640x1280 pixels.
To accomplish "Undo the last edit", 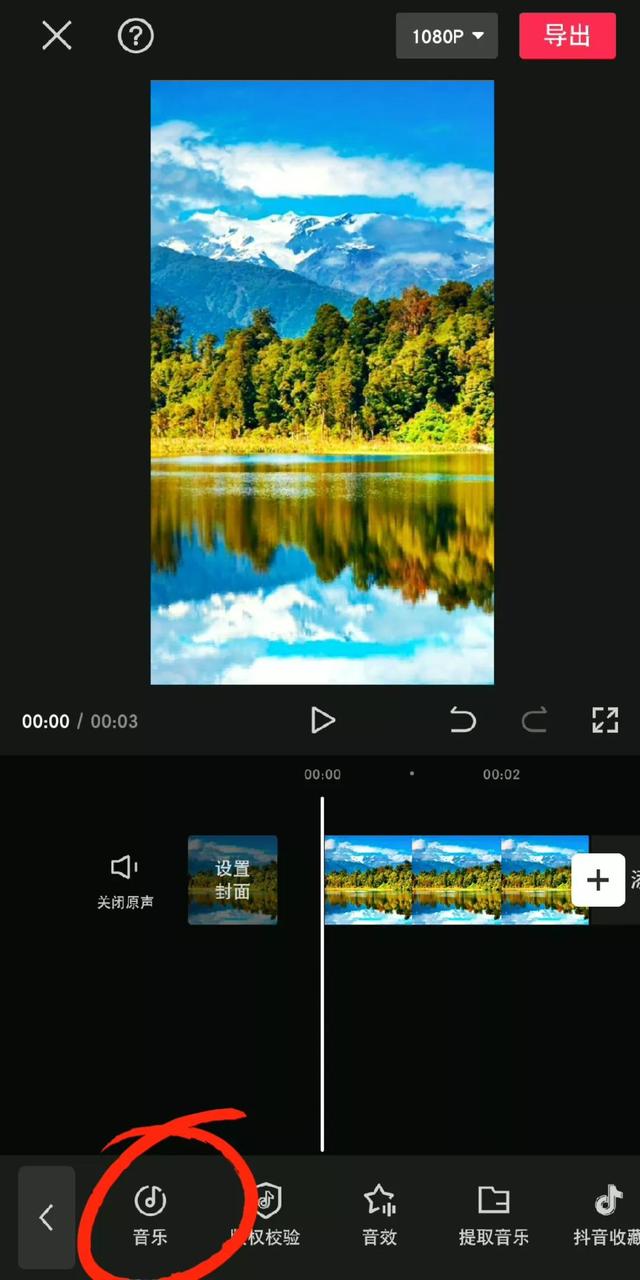I will click(462, 720).
